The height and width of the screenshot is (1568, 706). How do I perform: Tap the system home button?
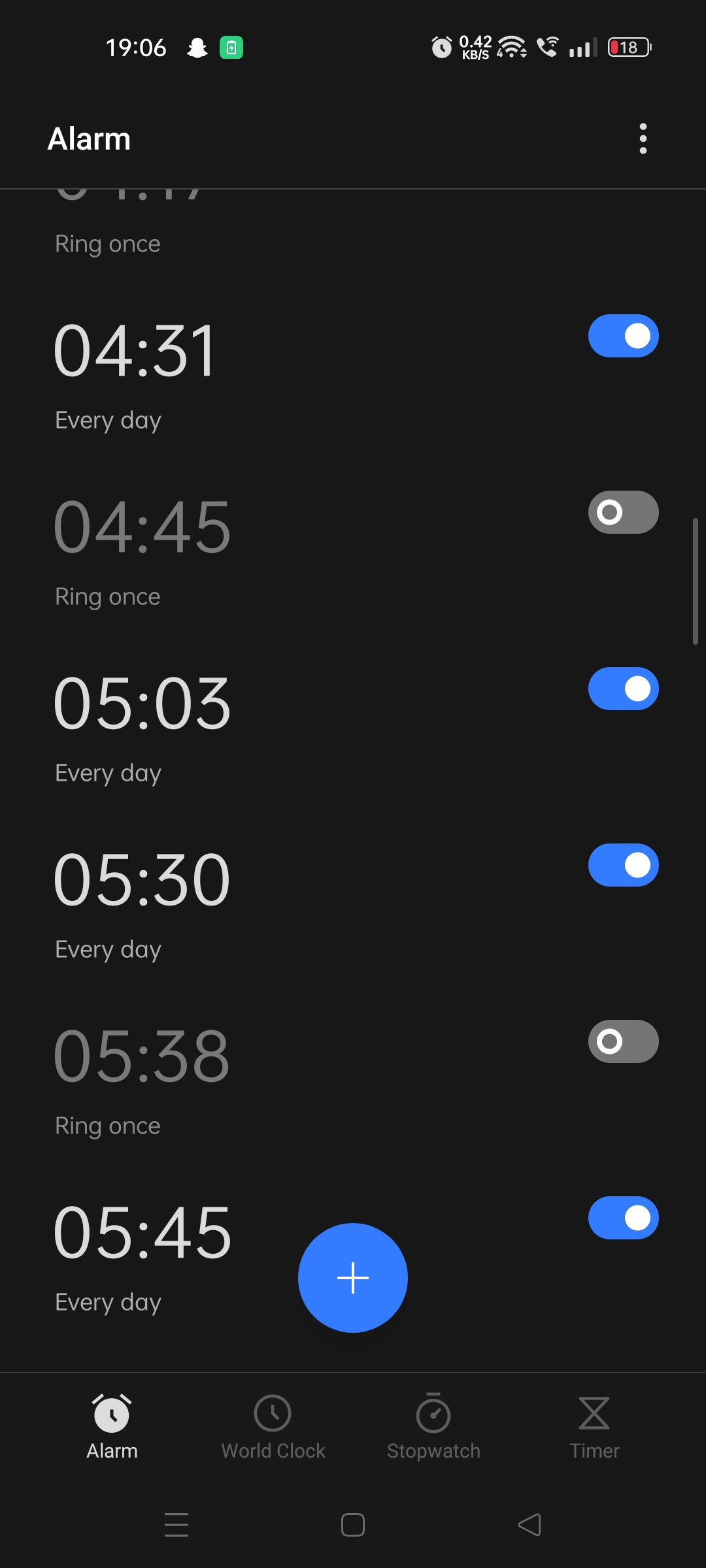353,1525
